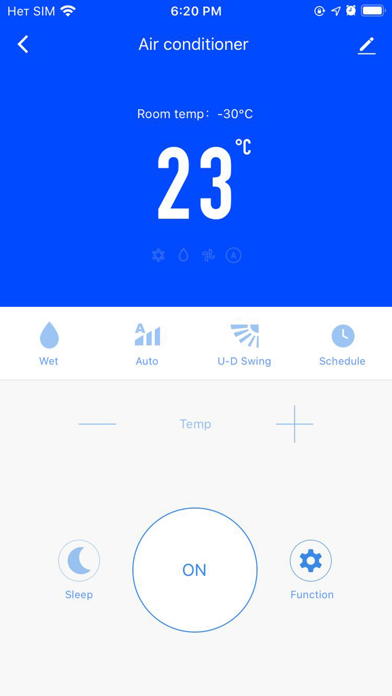The width and height of the screenshot is (392, 696).
Task: Increase temperature with the plus button
Action: (294, 424)
